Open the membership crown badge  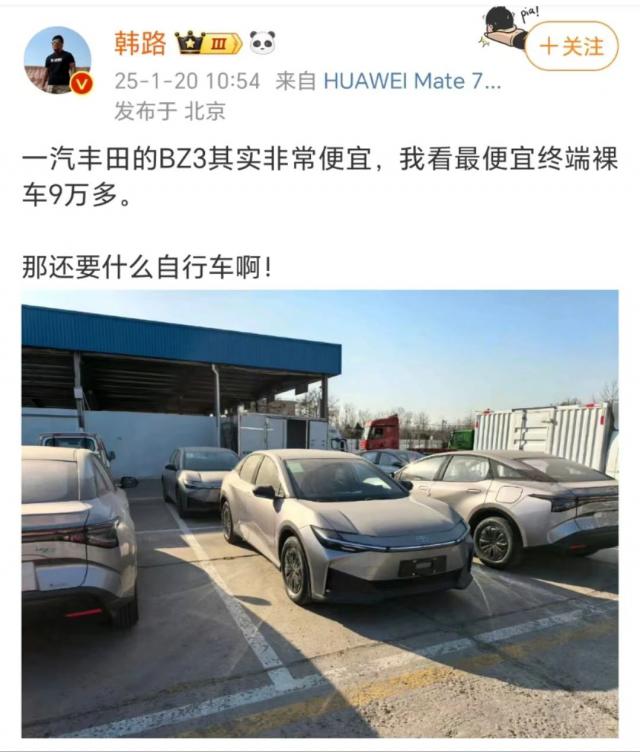pos(209,43)
